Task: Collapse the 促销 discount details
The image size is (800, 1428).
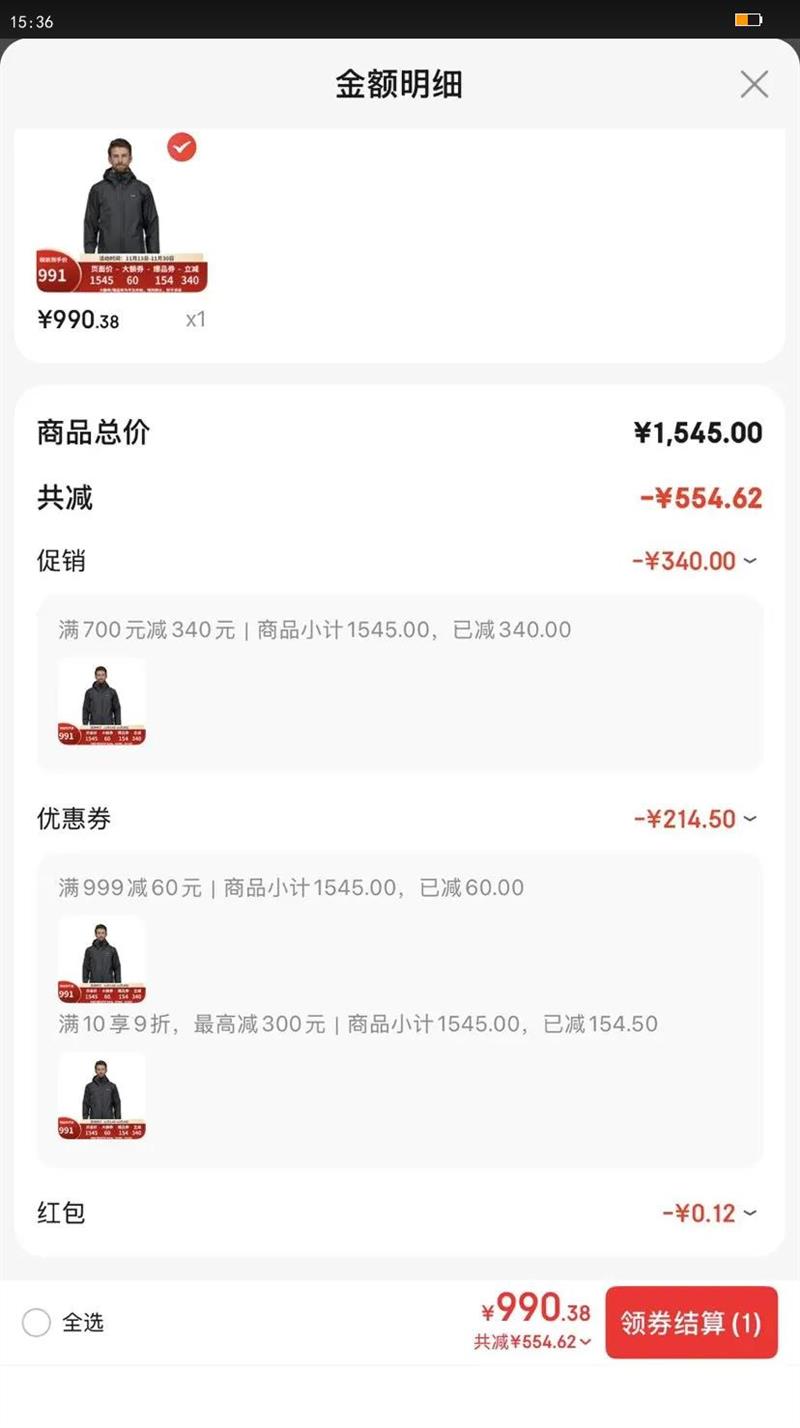Action: (750, 561)
